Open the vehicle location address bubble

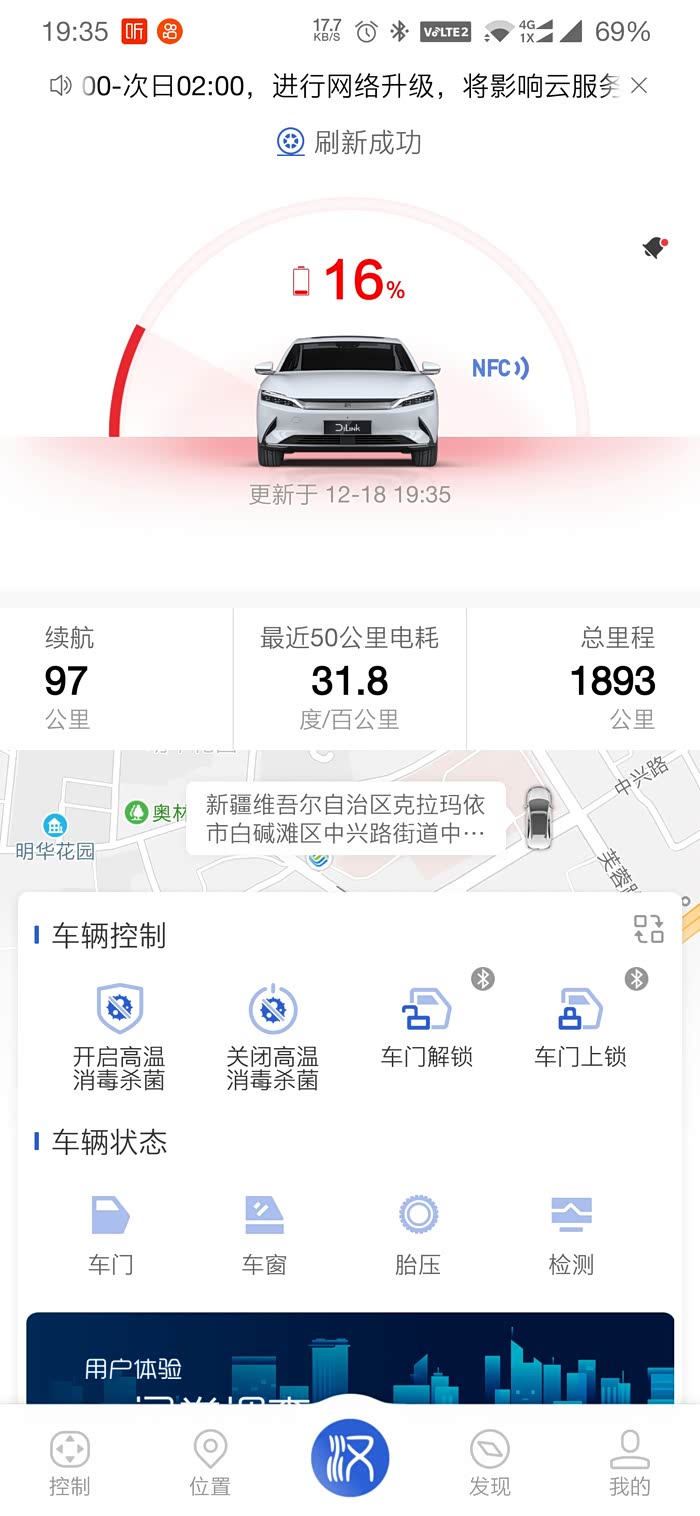[x=345, y=818]
